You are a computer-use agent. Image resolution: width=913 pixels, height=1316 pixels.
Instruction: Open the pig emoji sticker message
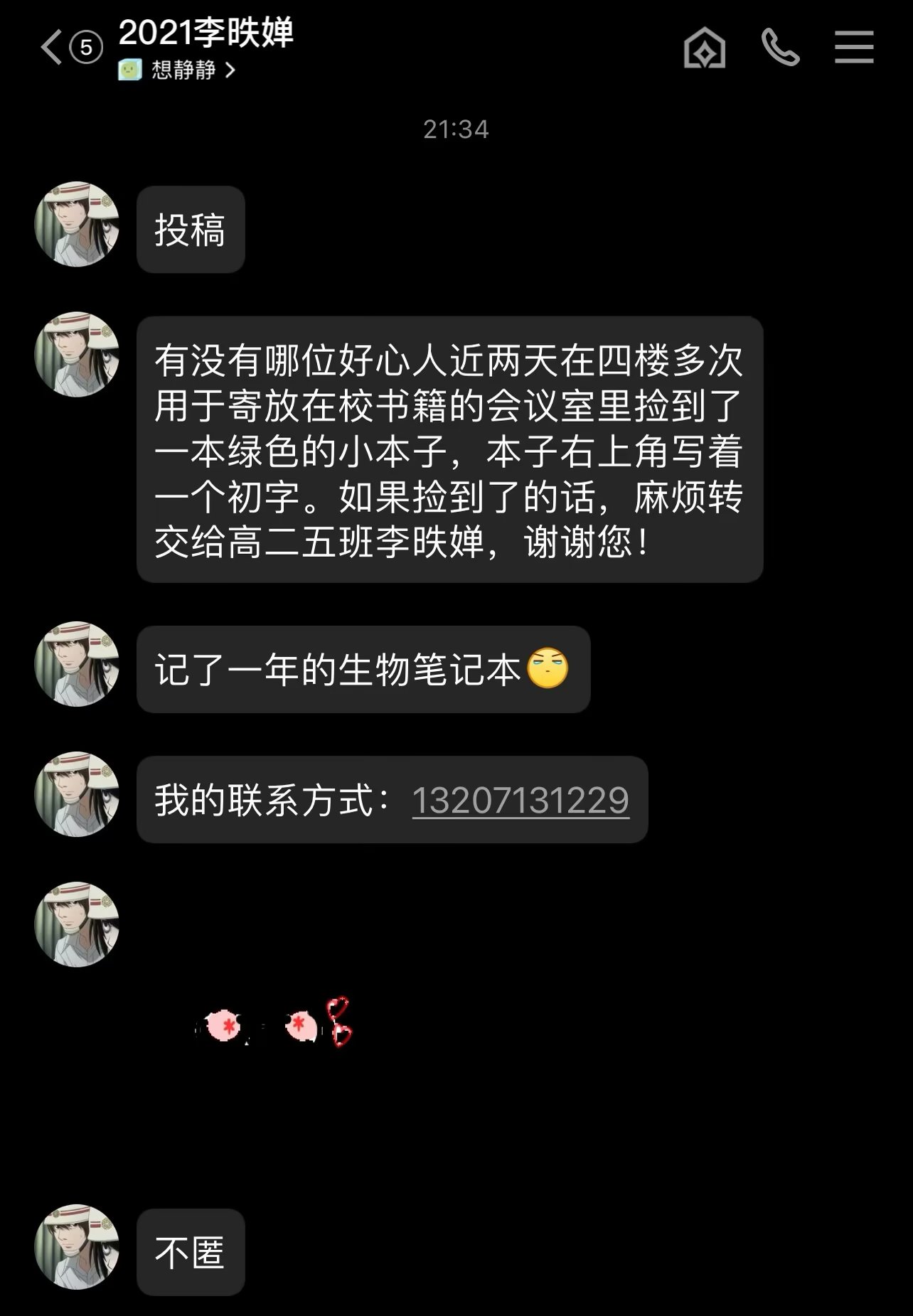click(x=274, y=1025)
